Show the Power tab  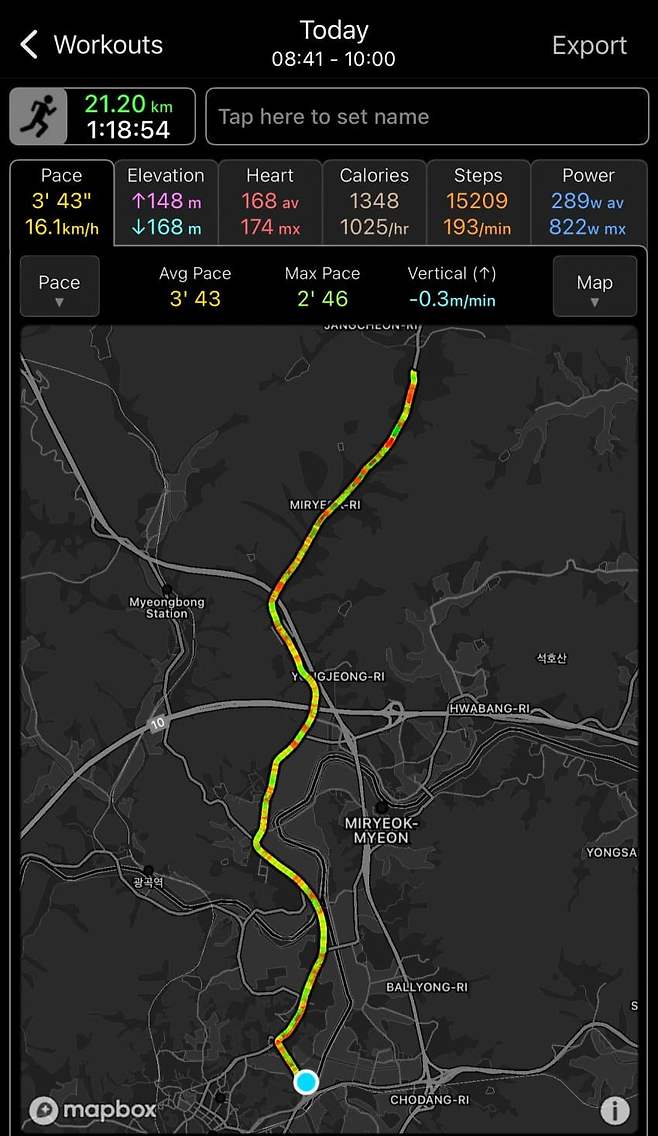(x=588, y=202)
